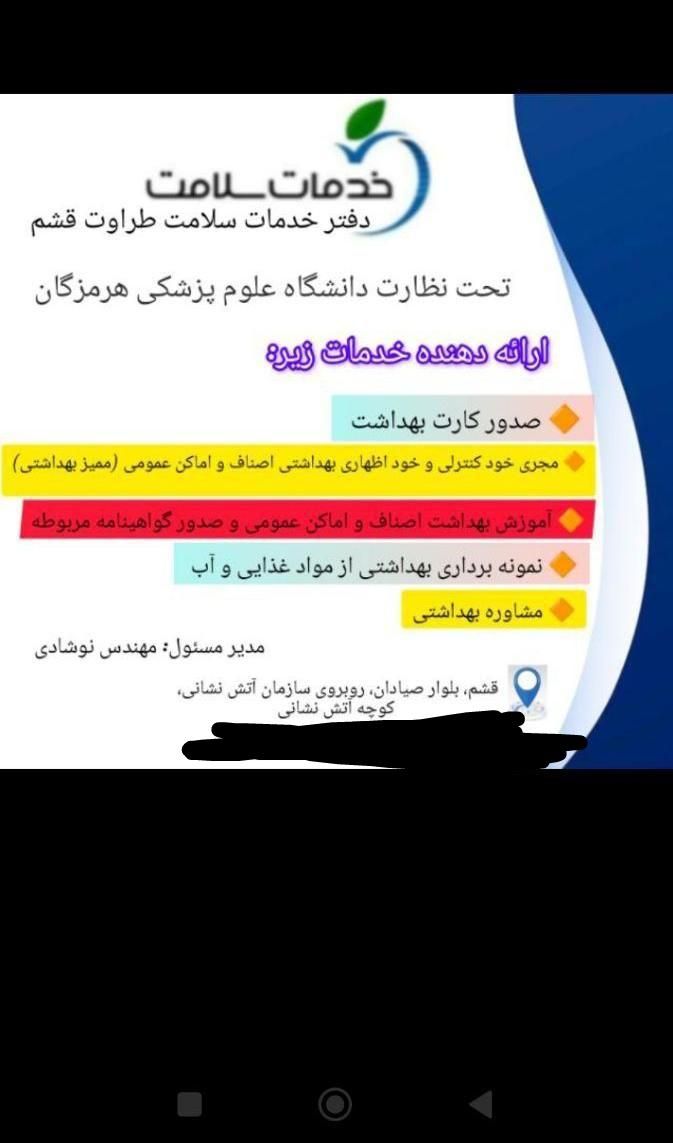This screenshot has height=1143, width=673.
Task: Tap the home button in navigation bar
Action: tap(335, 1104)
